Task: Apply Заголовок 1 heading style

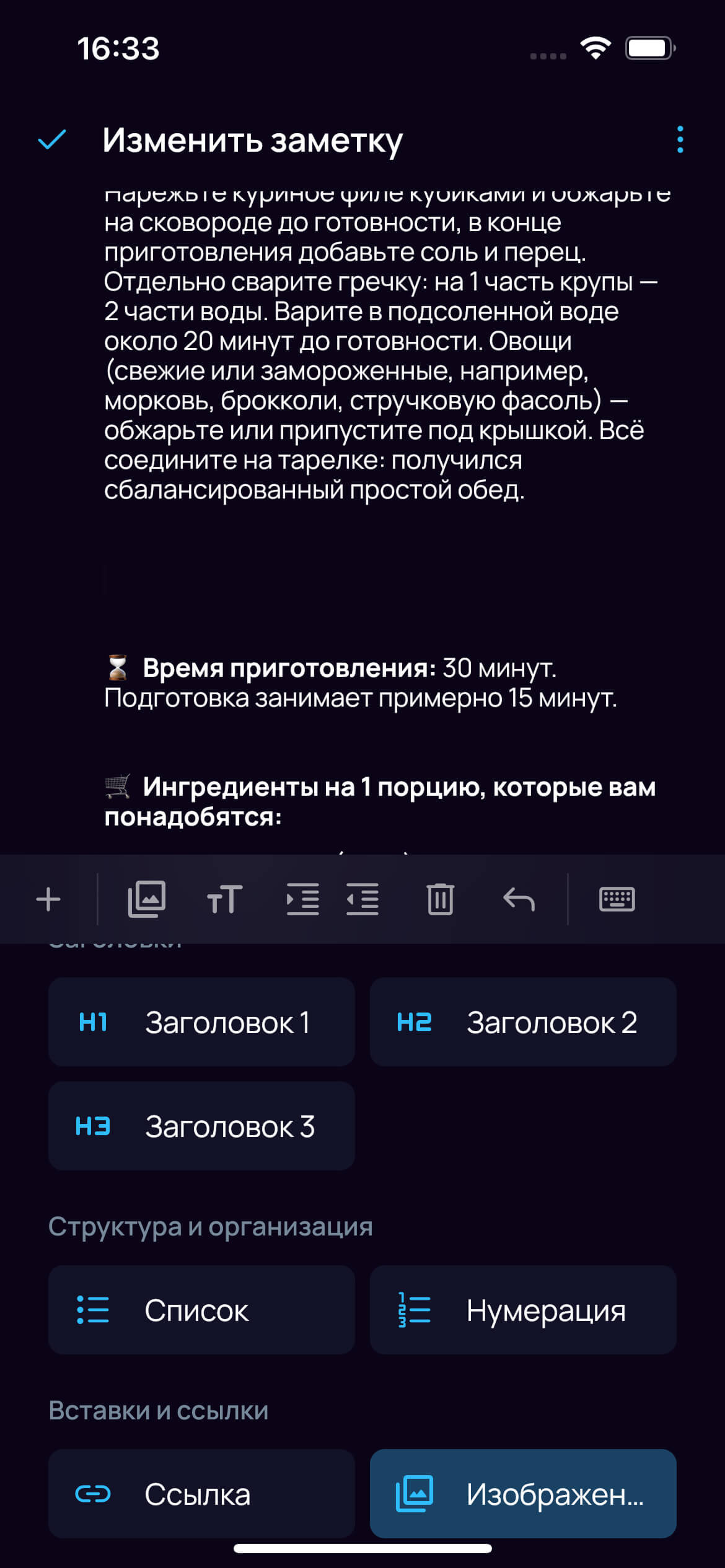Action: tap(201, 1022)
